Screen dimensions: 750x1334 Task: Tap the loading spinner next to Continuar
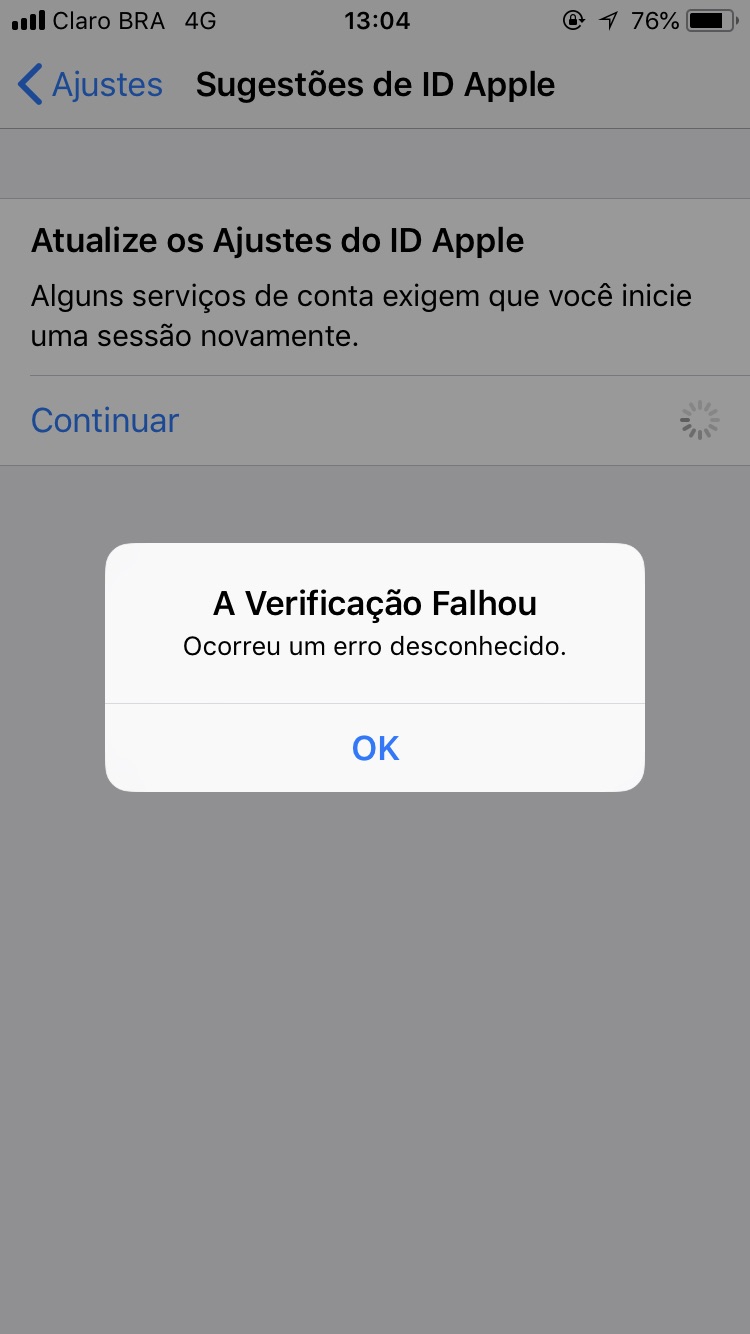[x=699, y=419]
